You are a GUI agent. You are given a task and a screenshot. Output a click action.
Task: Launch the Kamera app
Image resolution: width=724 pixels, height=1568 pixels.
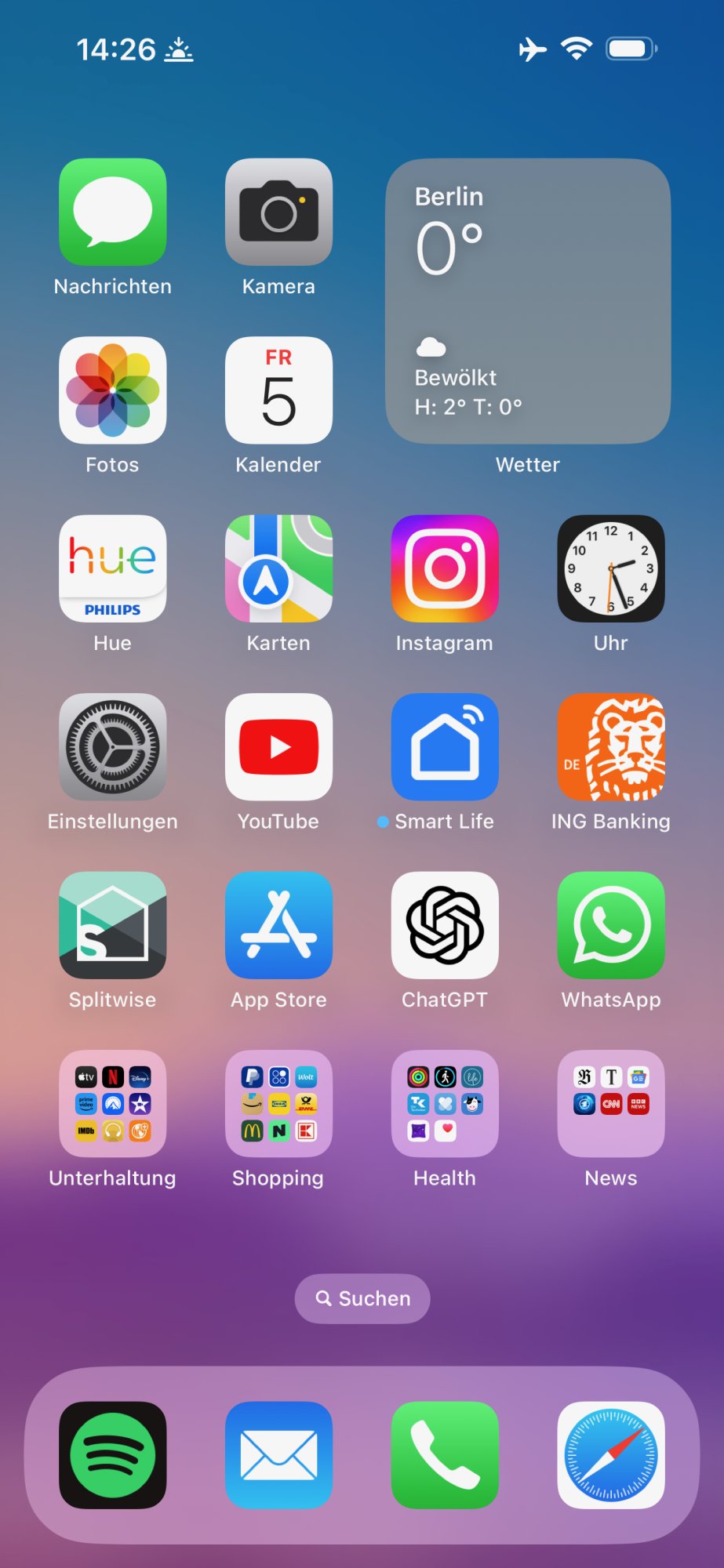[278, 212]
